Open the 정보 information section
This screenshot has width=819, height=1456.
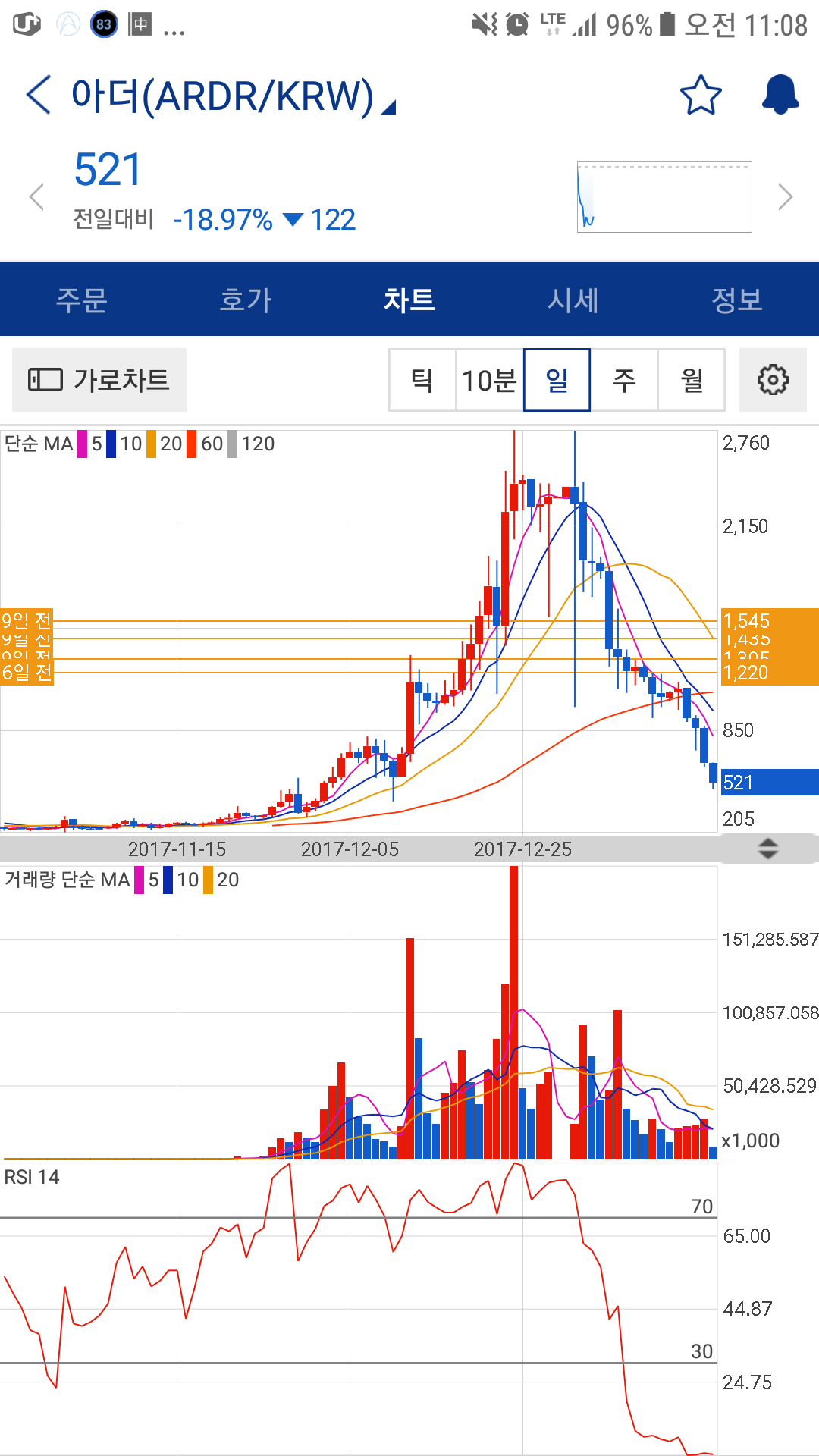coord(737,299)
